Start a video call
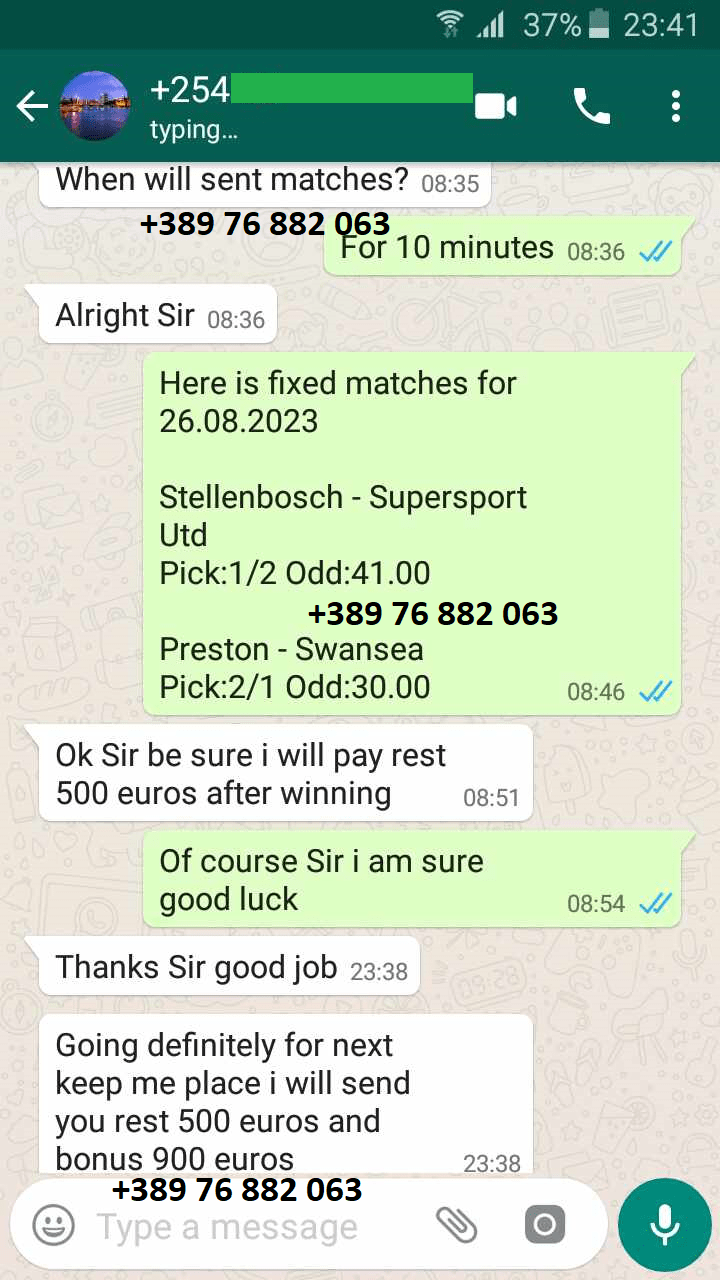The height and width of the screenshot is (1280, 720). click(496, 106)
